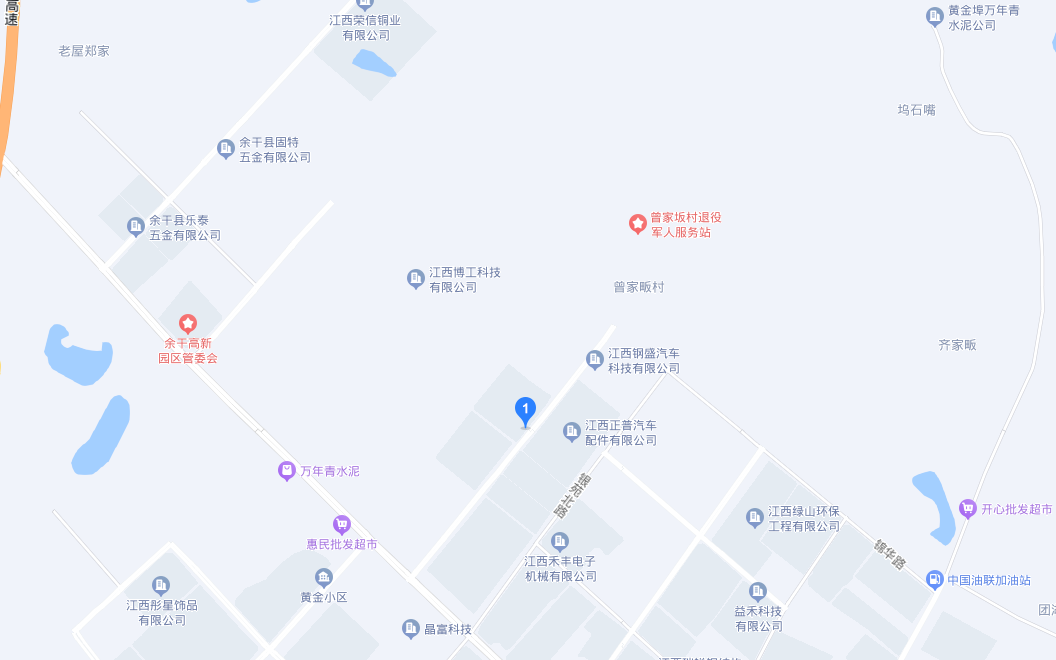This screenshot has height=660, width=1056.
Task: Select the 江西正普汽车配件有限公司 point of interest
Action: point(572,432)
